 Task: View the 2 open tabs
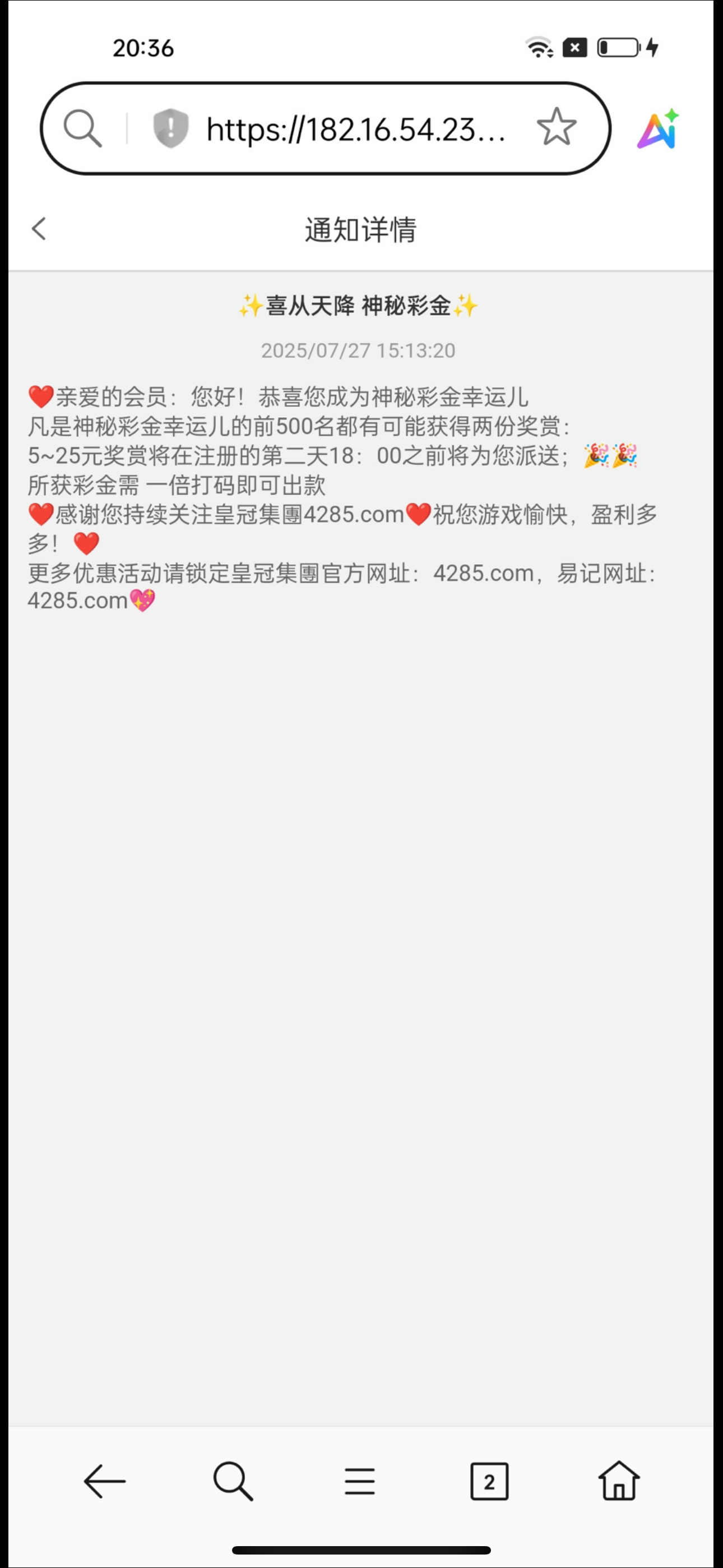pos(489,1481)
